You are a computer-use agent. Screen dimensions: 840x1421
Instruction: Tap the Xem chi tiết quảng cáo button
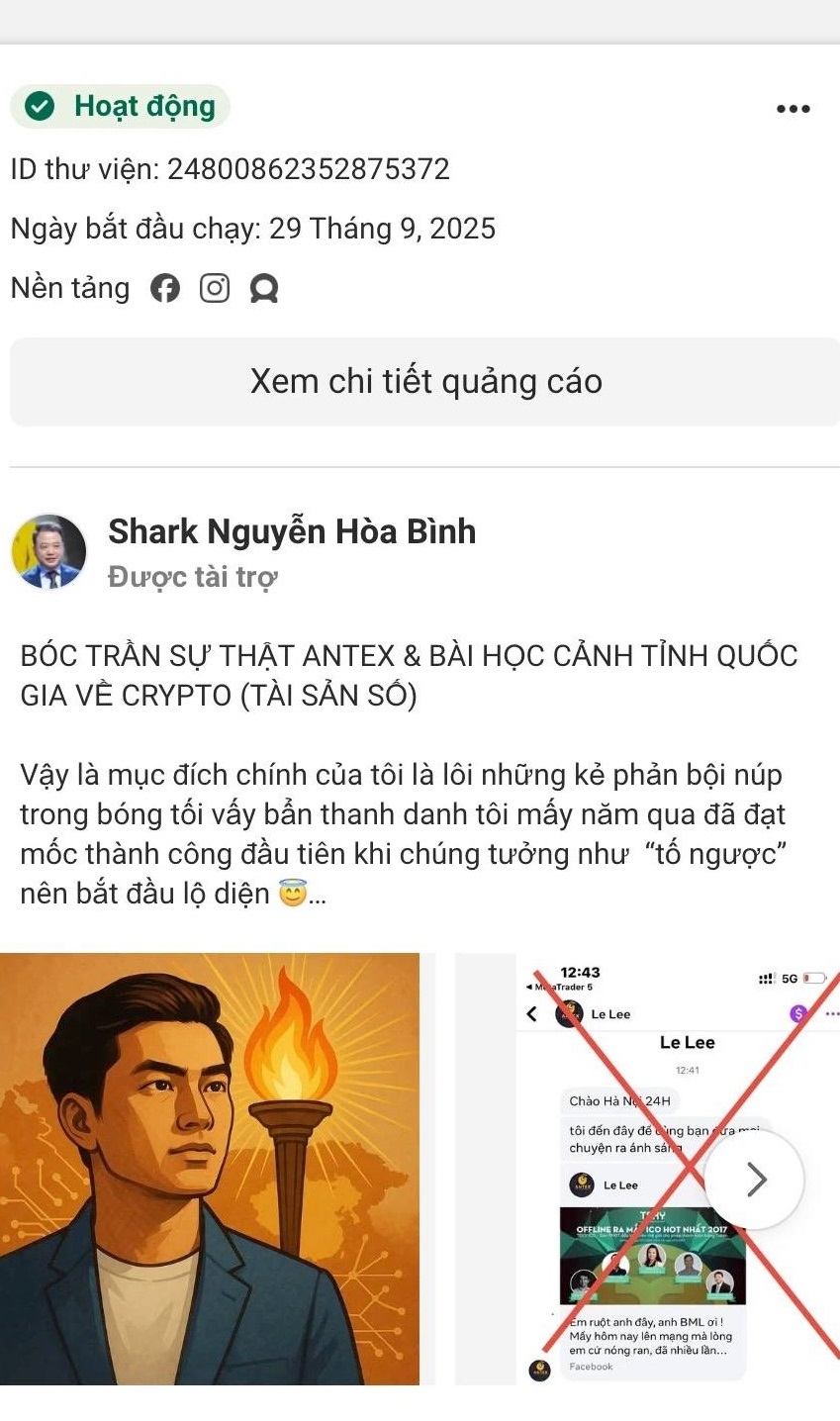pyautogui.click(x=425, y=382)
